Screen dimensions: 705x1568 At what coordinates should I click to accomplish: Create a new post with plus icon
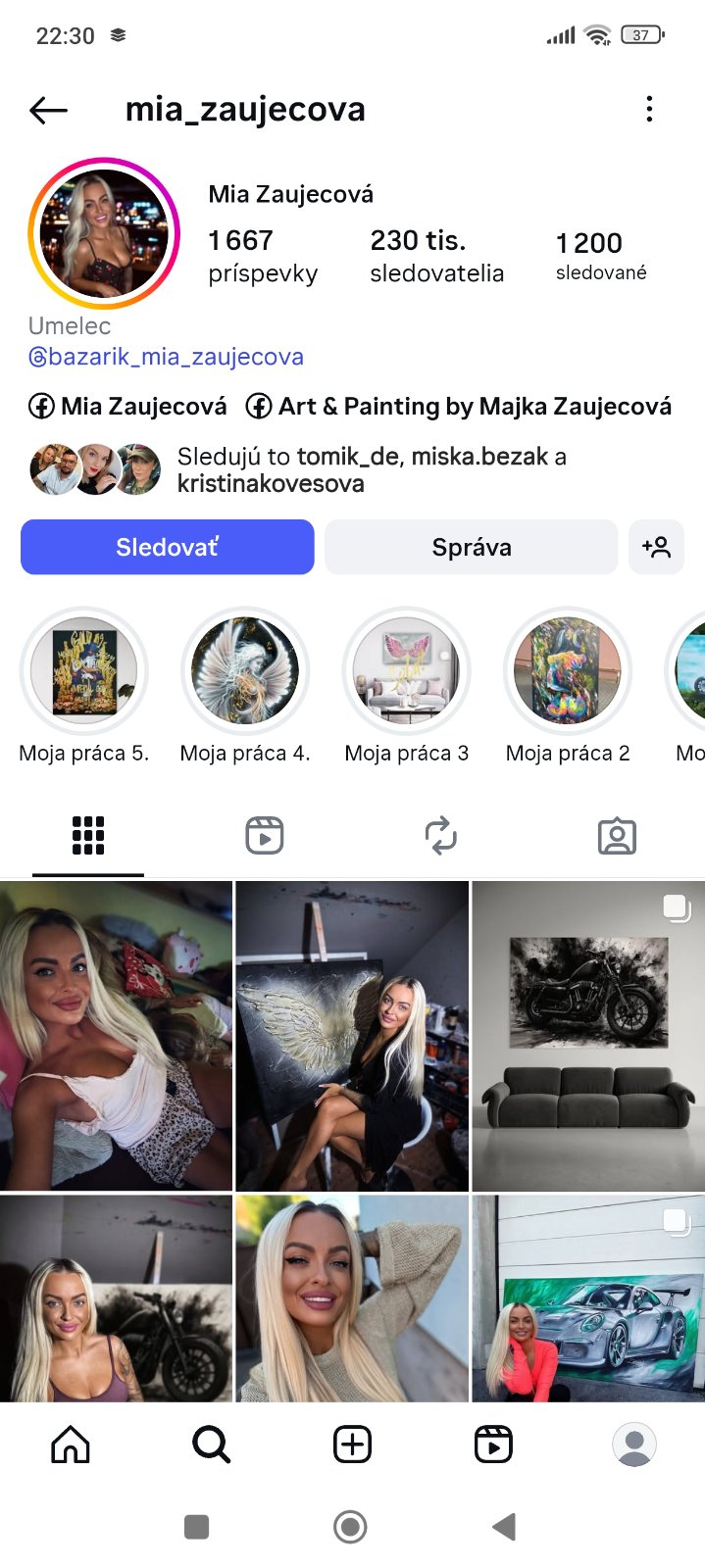click(x=352, y=1445)
